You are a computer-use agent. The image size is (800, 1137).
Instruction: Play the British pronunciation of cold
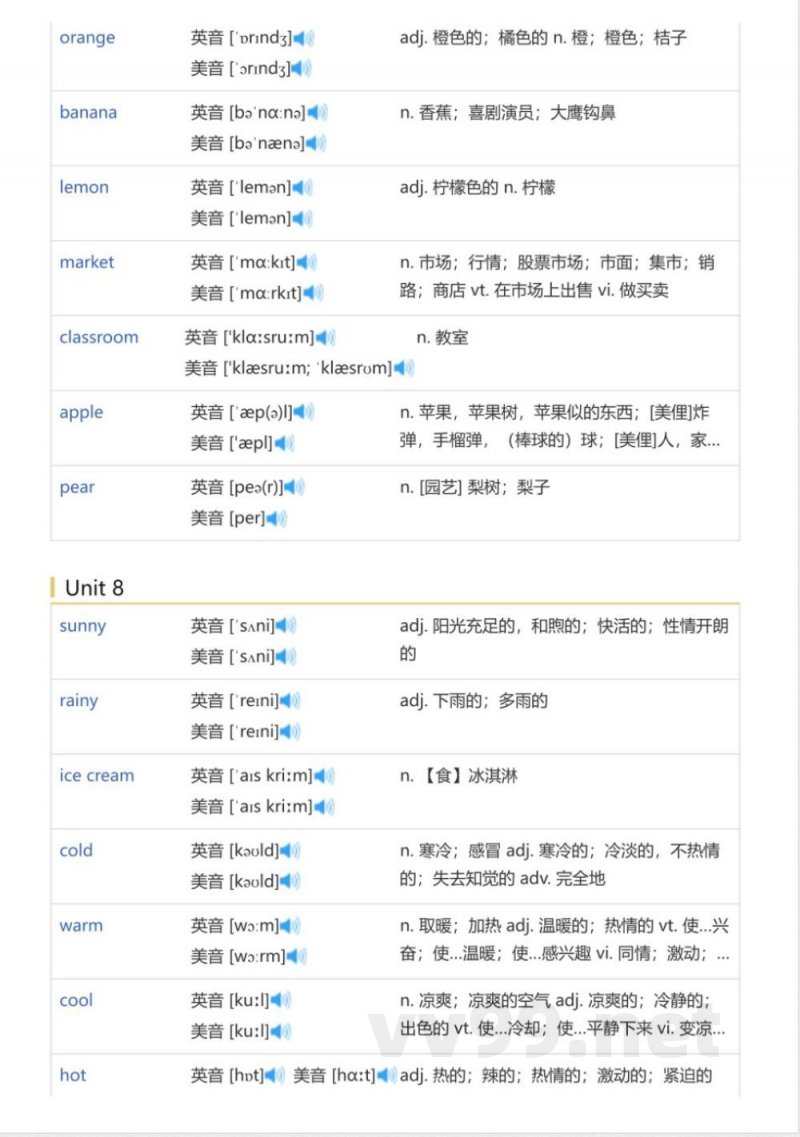(288, 850)
